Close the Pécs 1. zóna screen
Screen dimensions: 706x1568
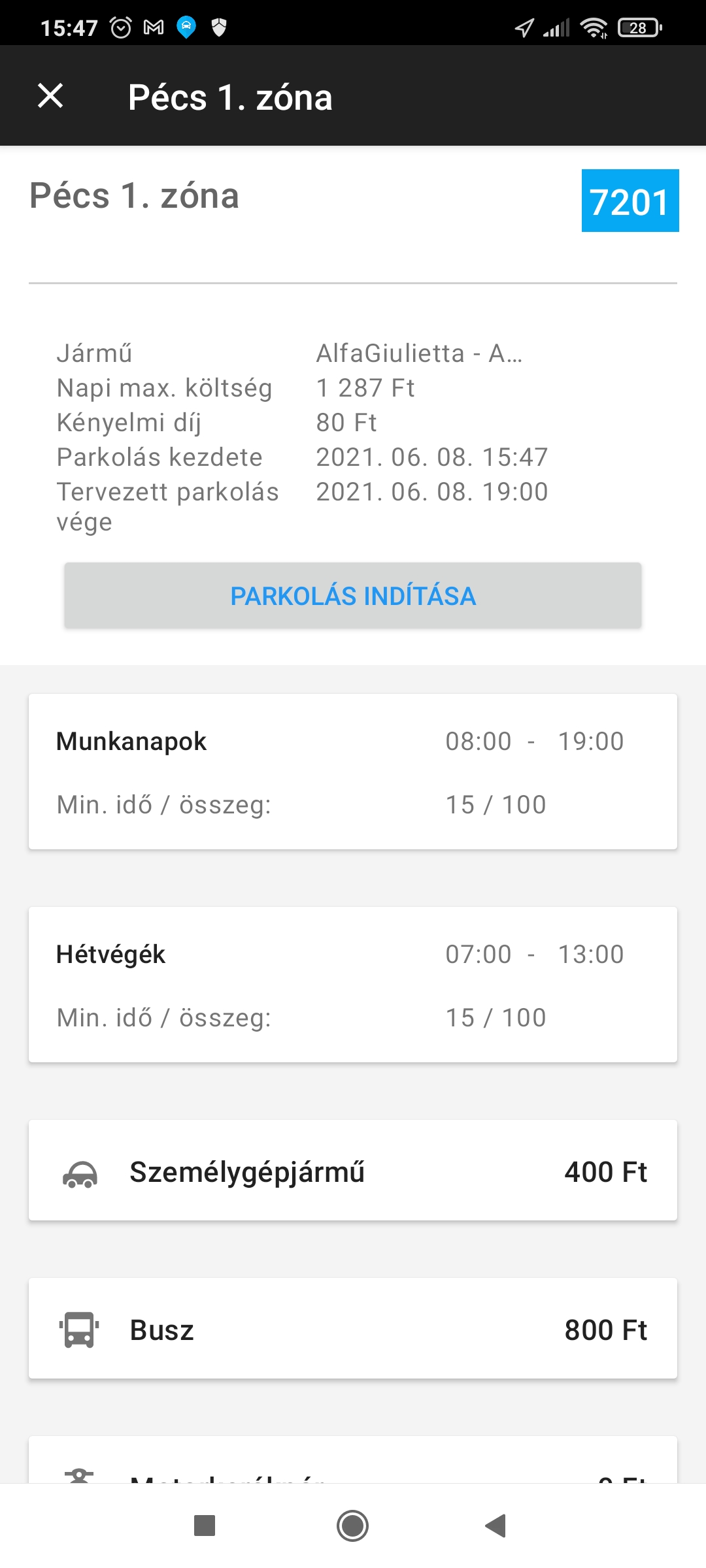(50, 96)
